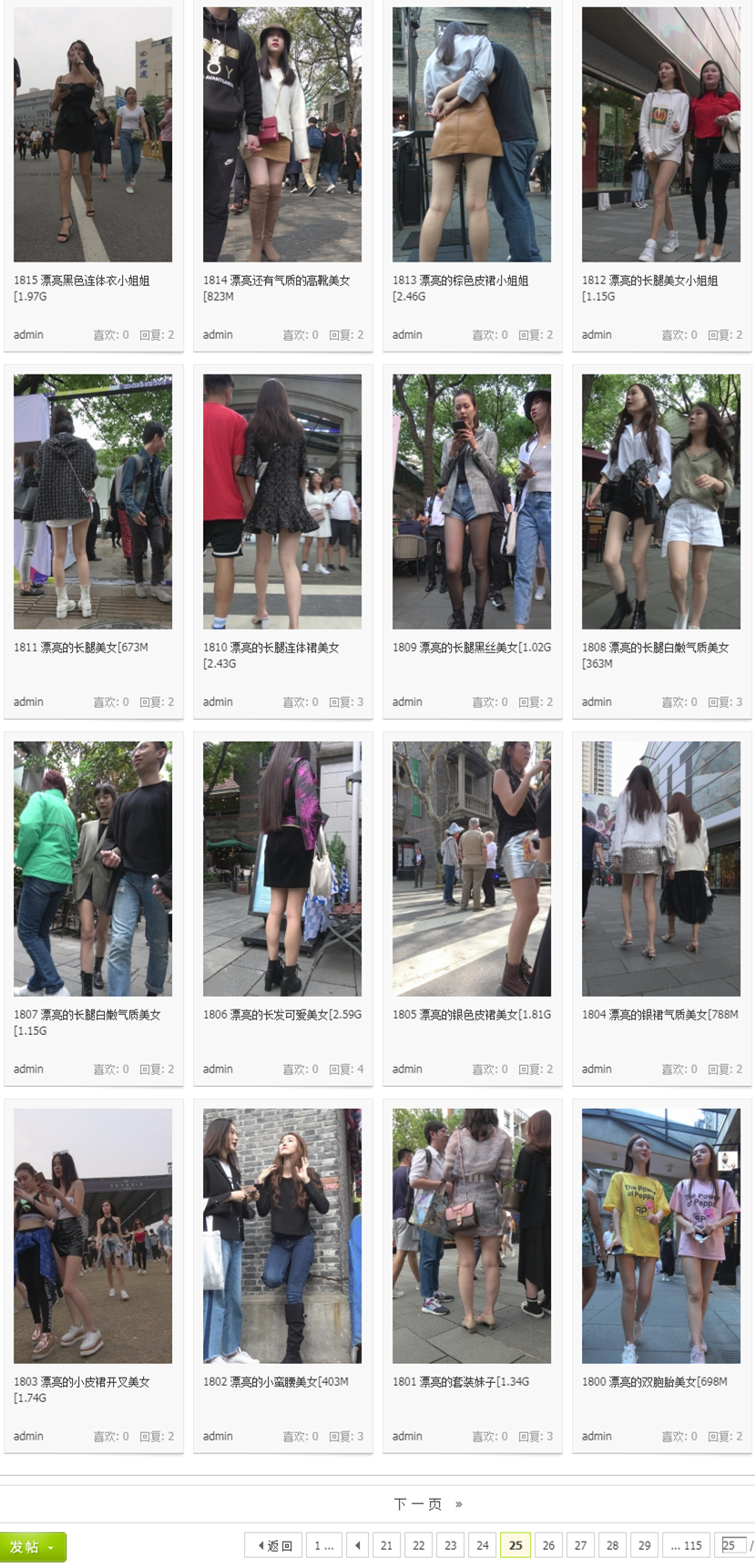Open thread 1812 thumbnail

[x=661, y=135]
